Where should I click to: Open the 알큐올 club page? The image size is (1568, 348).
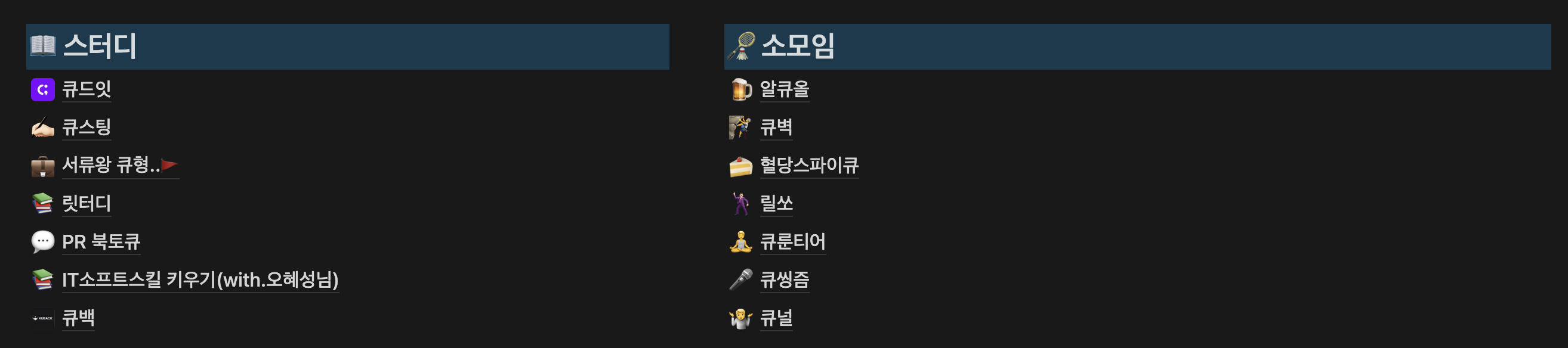(x=784, y=89)
